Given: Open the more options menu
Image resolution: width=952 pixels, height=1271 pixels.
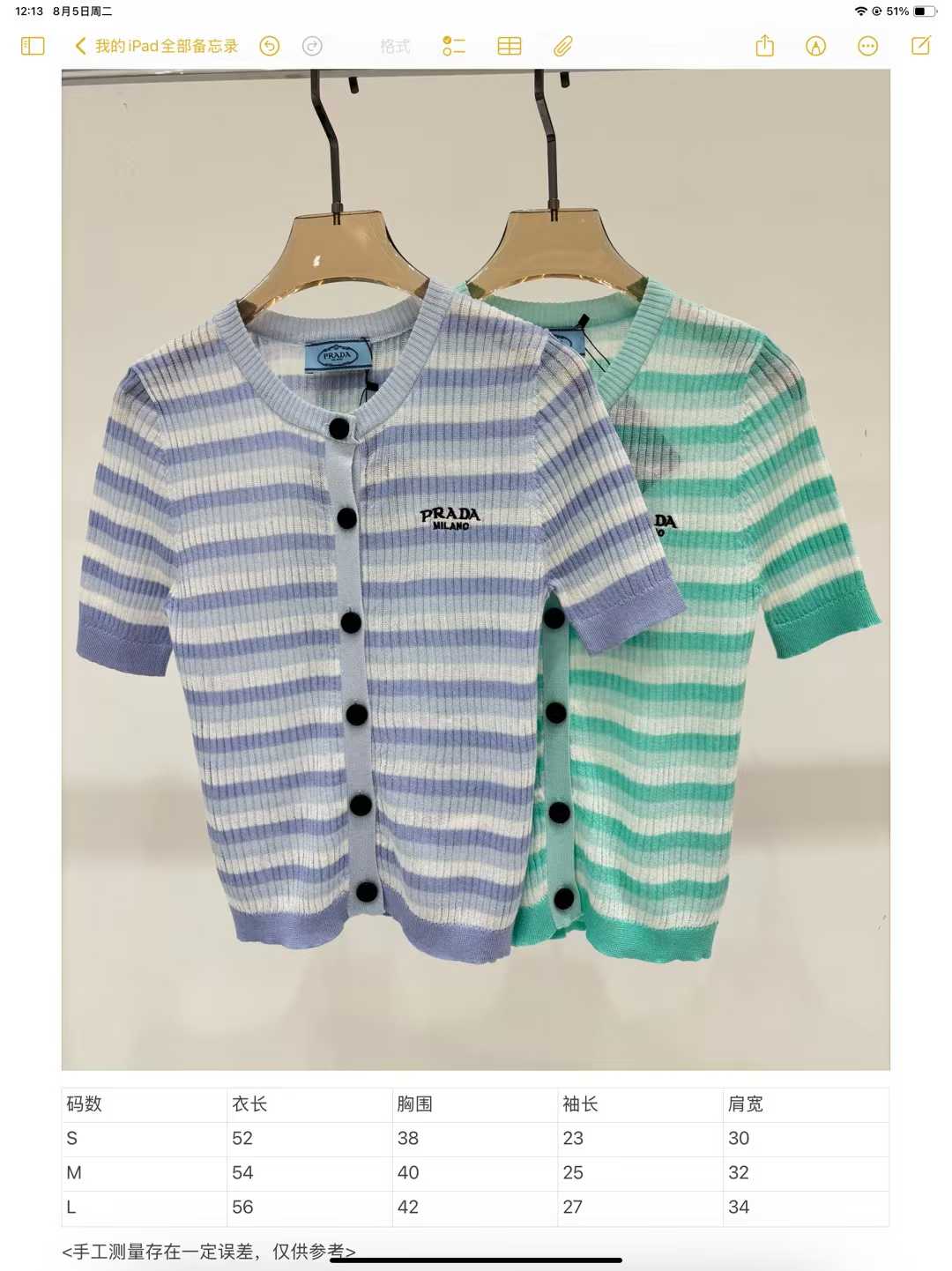Looking at the screenshot, I should point(868,46).
